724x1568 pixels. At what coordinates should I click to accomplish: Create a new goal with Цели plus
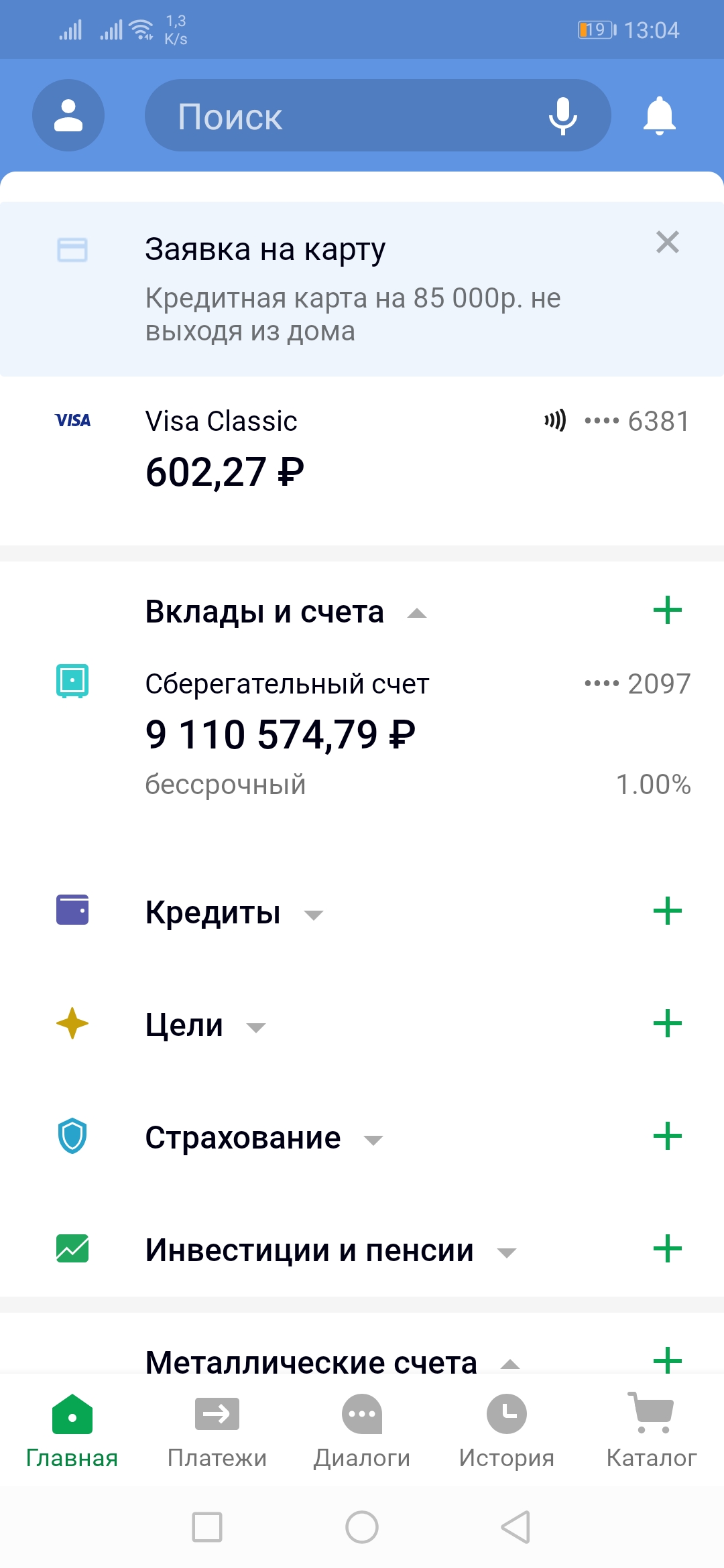(x=668, y=1024)
